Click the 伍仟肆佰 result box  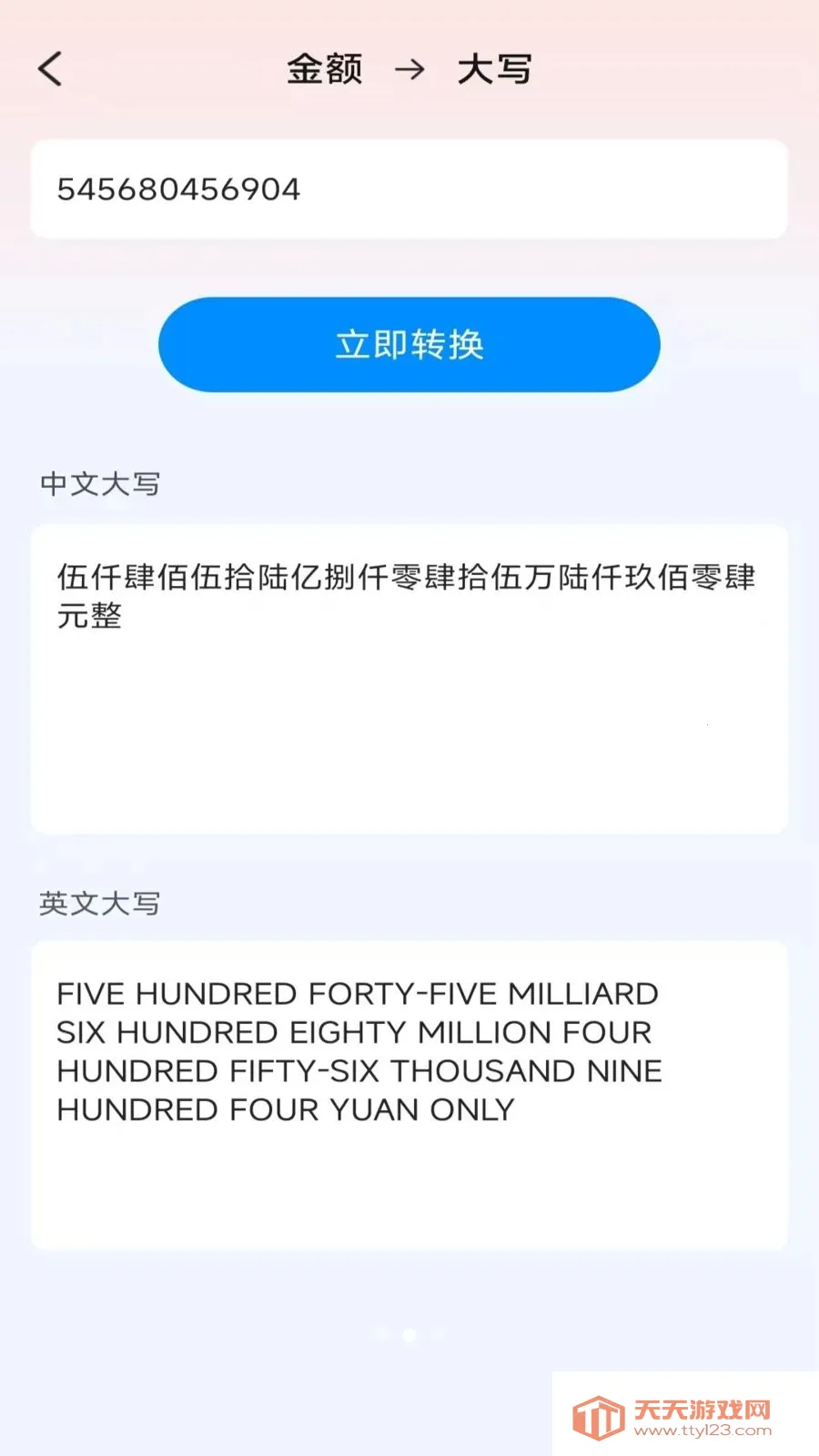click(x=409, y=678)
